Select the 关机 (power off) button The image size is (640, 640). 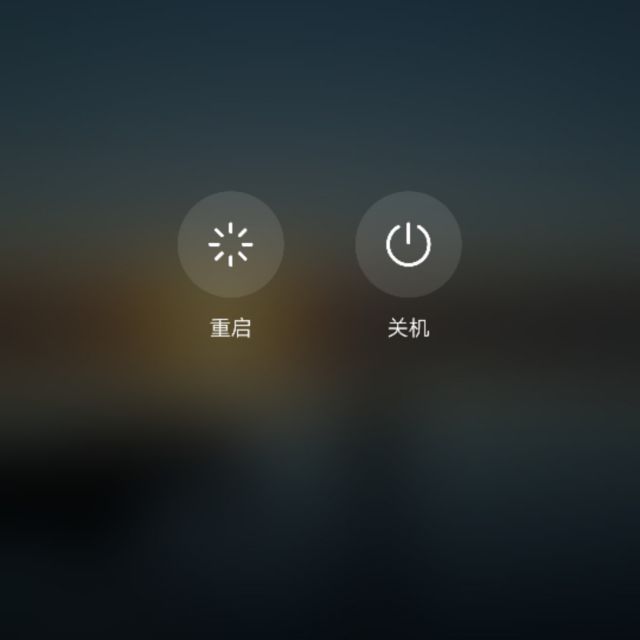click(408, 244)
